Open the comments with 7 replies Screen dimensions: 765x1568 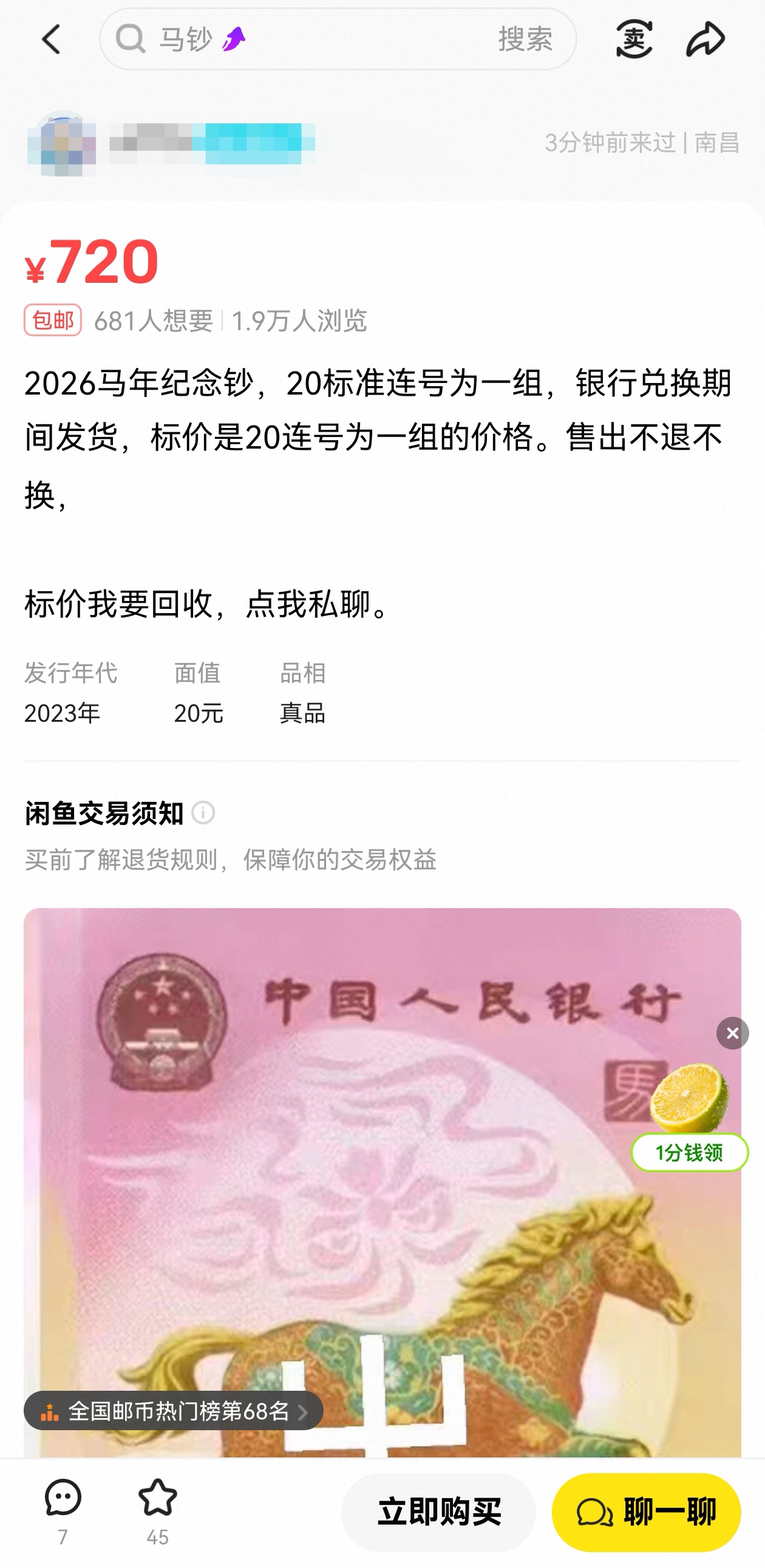point(63,1511)
